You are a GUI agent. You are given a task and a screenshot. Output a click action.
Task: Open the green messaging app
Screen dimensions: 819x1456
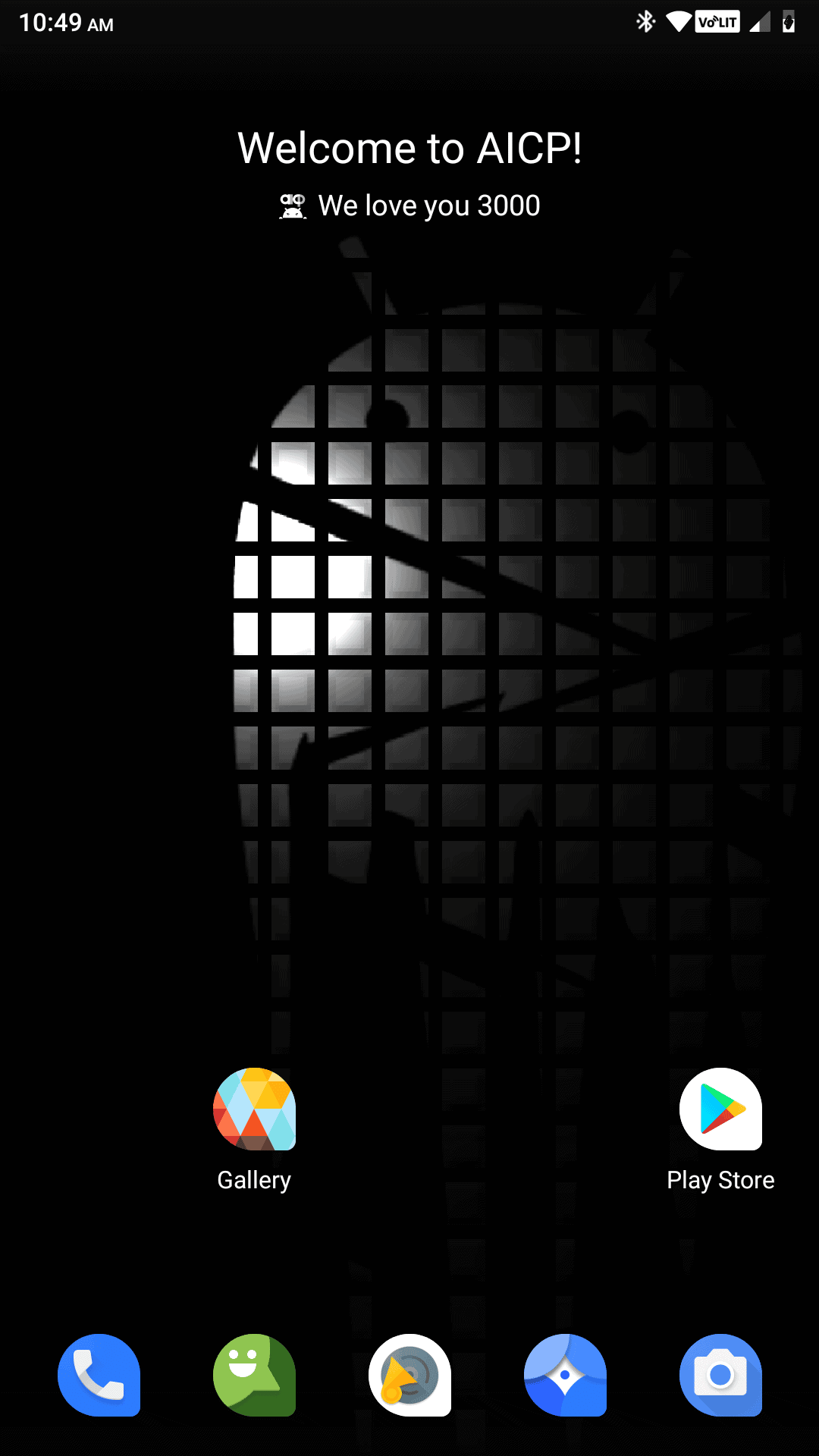tap(254, 1375)
